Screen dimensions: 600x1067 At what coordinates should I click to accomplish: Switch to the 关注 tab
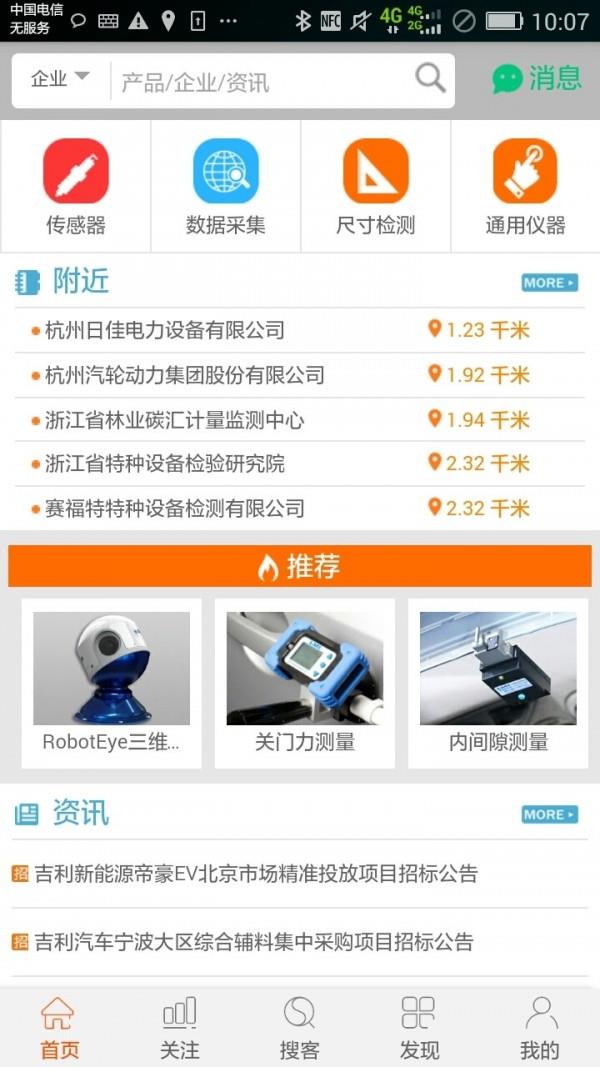pos(180,1028)
